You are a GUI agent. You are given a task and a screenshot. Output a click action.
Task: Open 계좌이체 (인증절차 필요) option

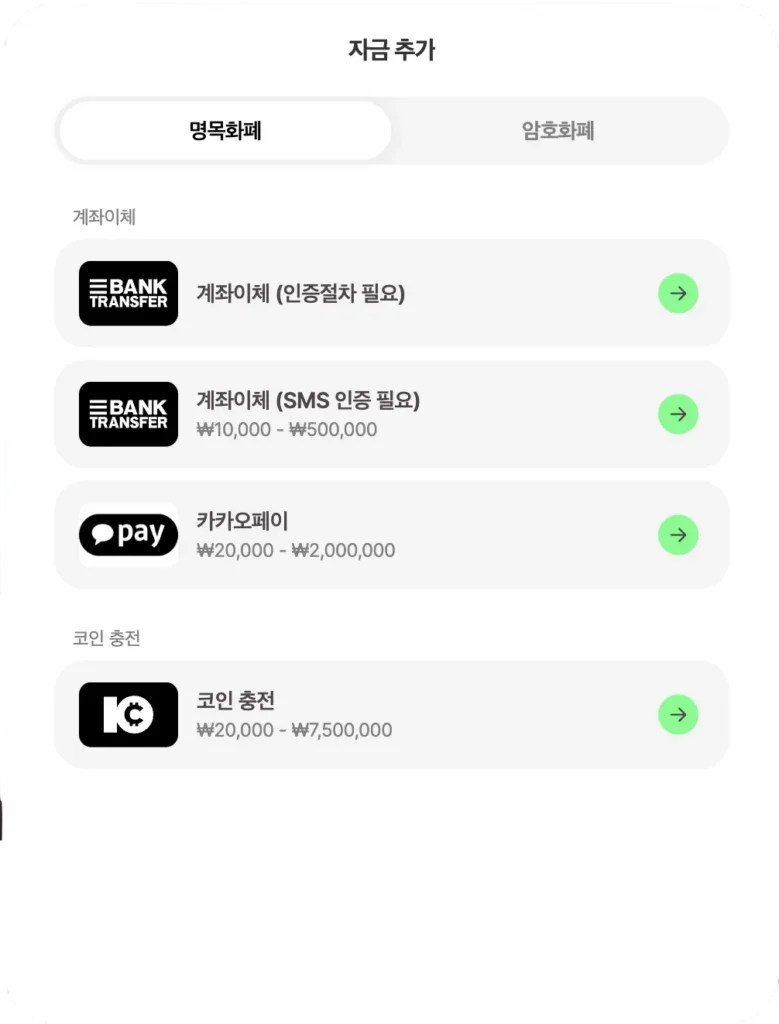391,294
